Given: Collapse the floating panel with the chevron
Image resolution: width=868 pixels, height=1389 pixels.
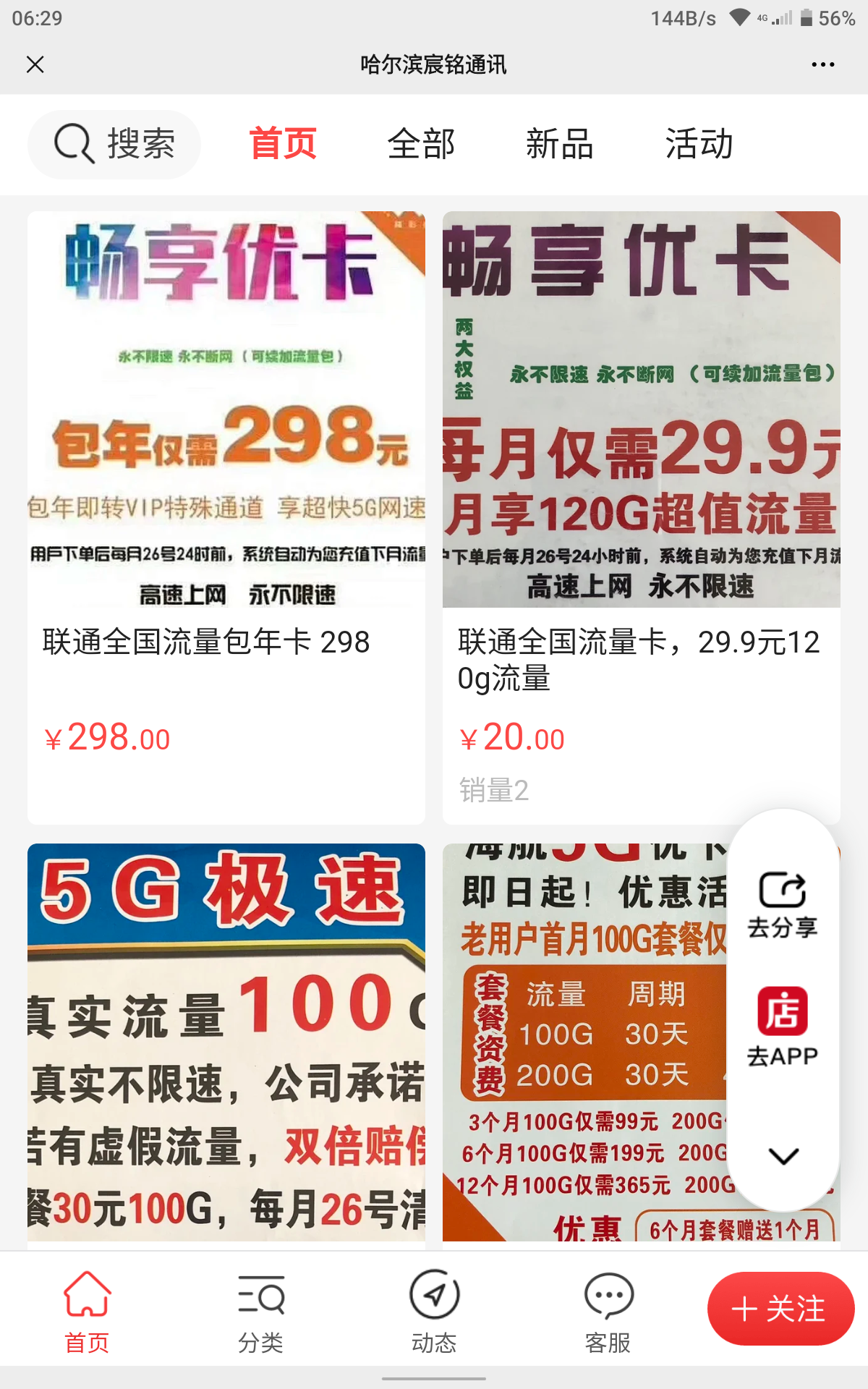Looking at the screenshot, I should click(x=783, y=1155).
